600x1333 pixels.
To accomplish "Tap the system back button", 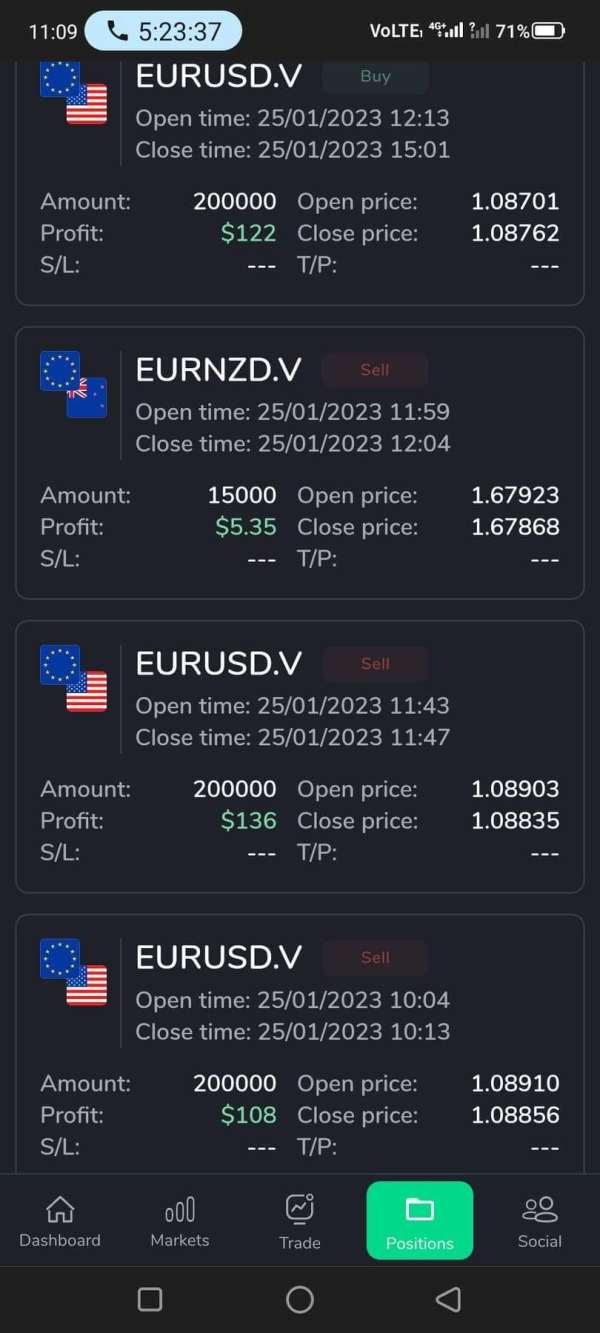I will pos(449,1299).
